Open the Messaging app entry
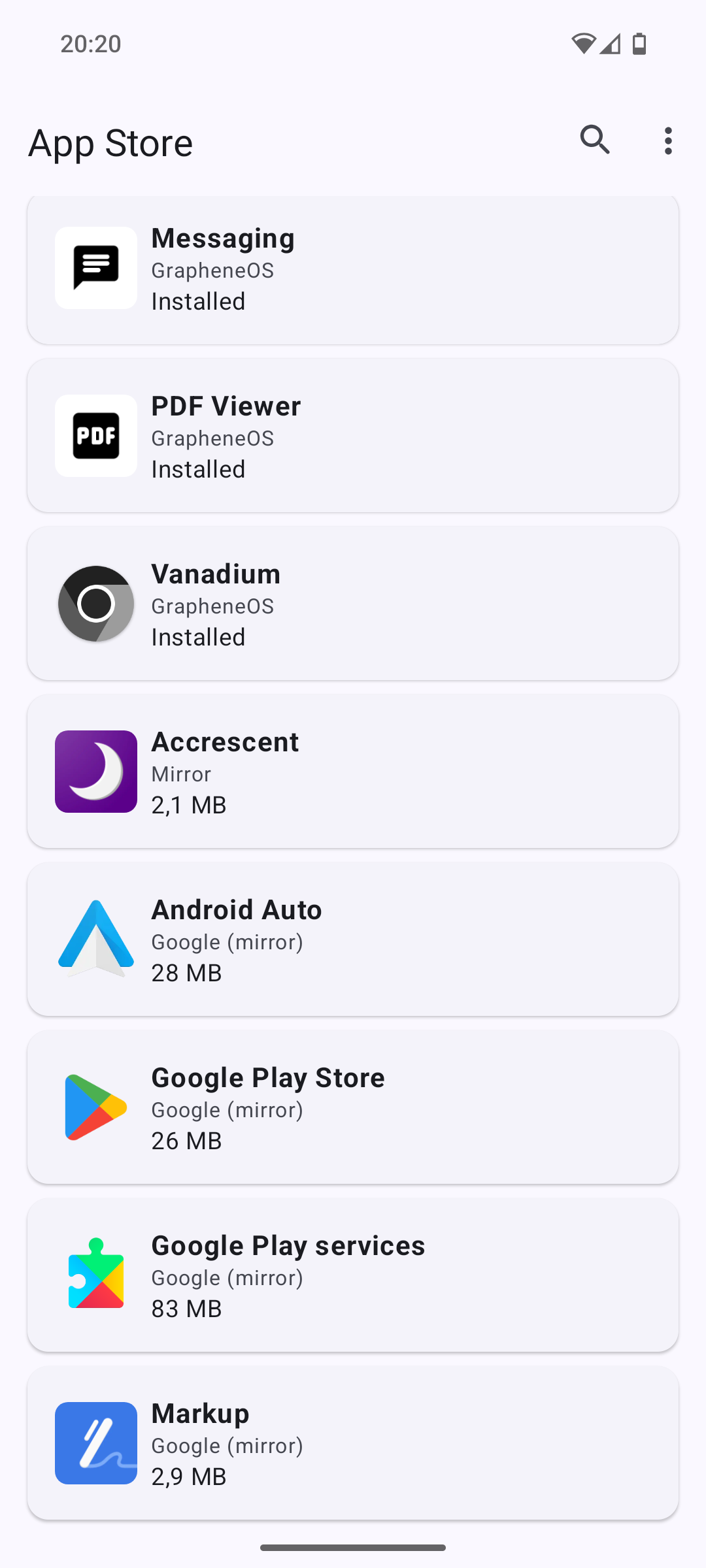Viewport: 706px width, 1568px height. (353, 269)
